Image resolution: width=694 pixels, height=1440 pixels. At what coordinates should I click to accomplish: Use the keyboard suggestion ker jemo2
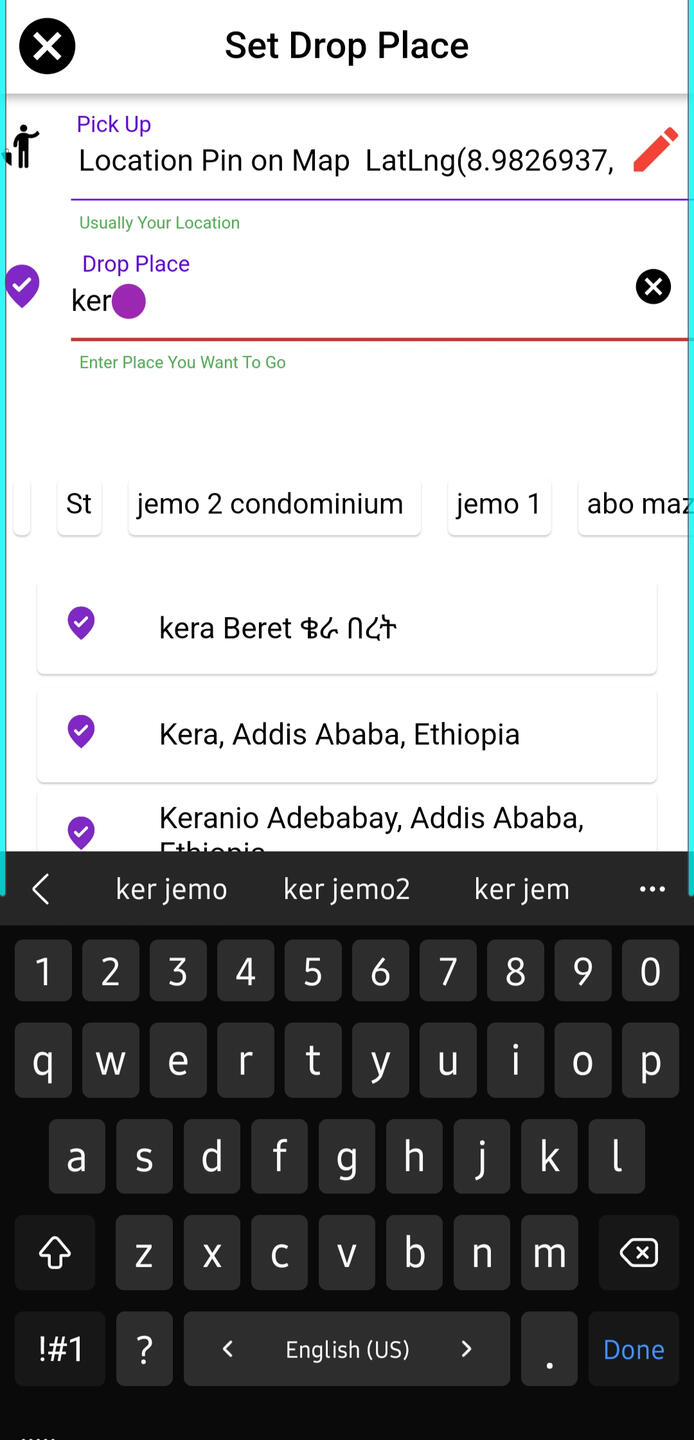(347, 889)
